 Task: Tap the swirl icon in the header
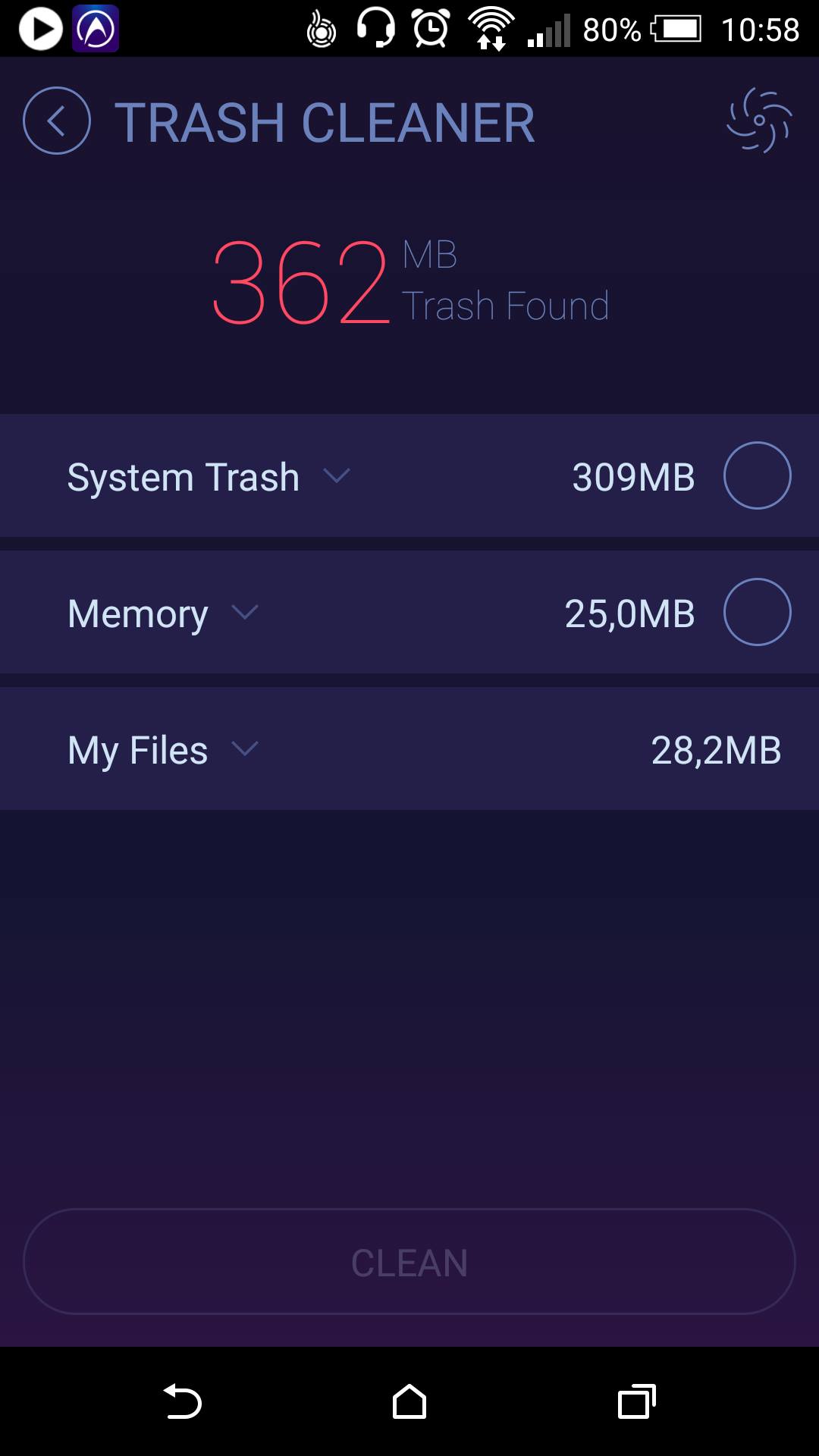click(x=759, y=121)
